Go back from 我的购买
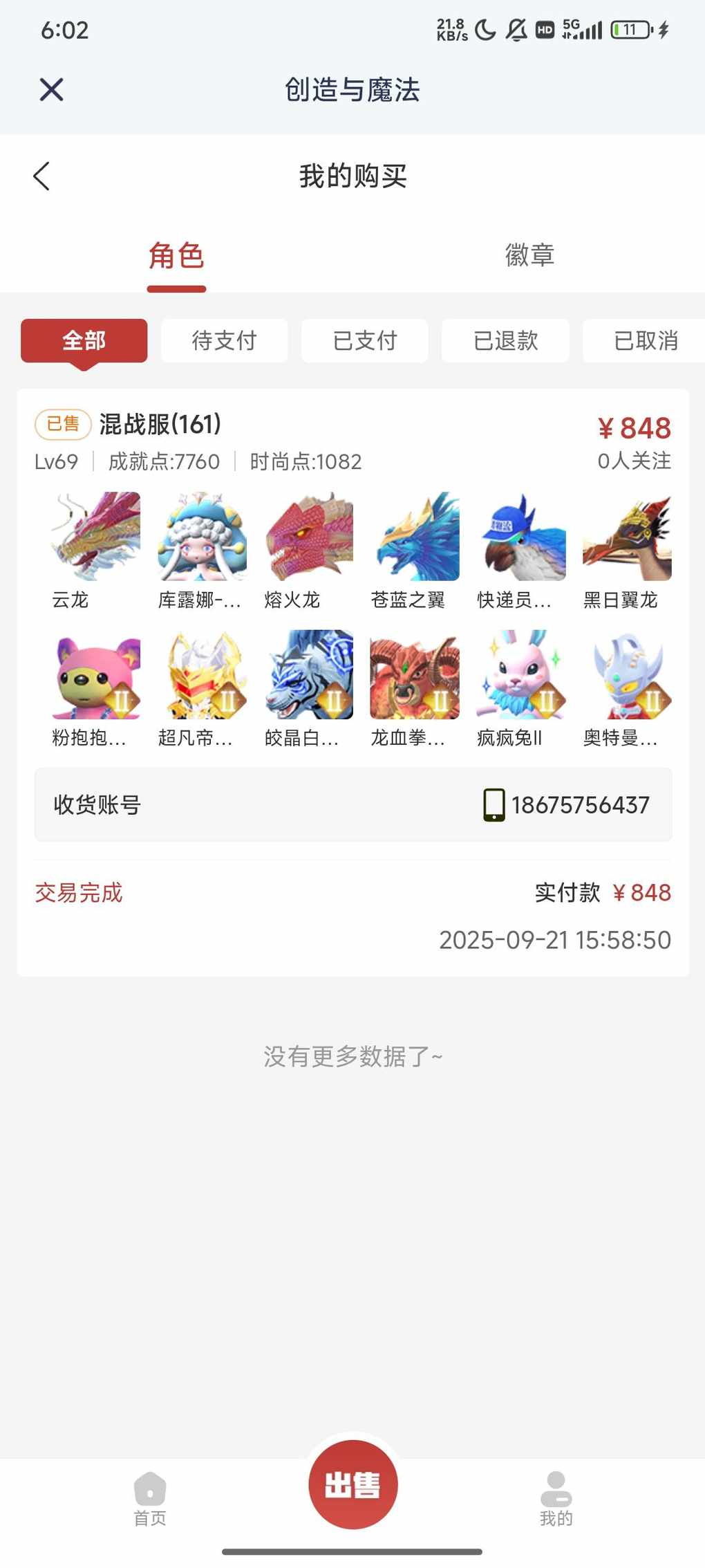The image size is (705, 1568). coord(41,176)
